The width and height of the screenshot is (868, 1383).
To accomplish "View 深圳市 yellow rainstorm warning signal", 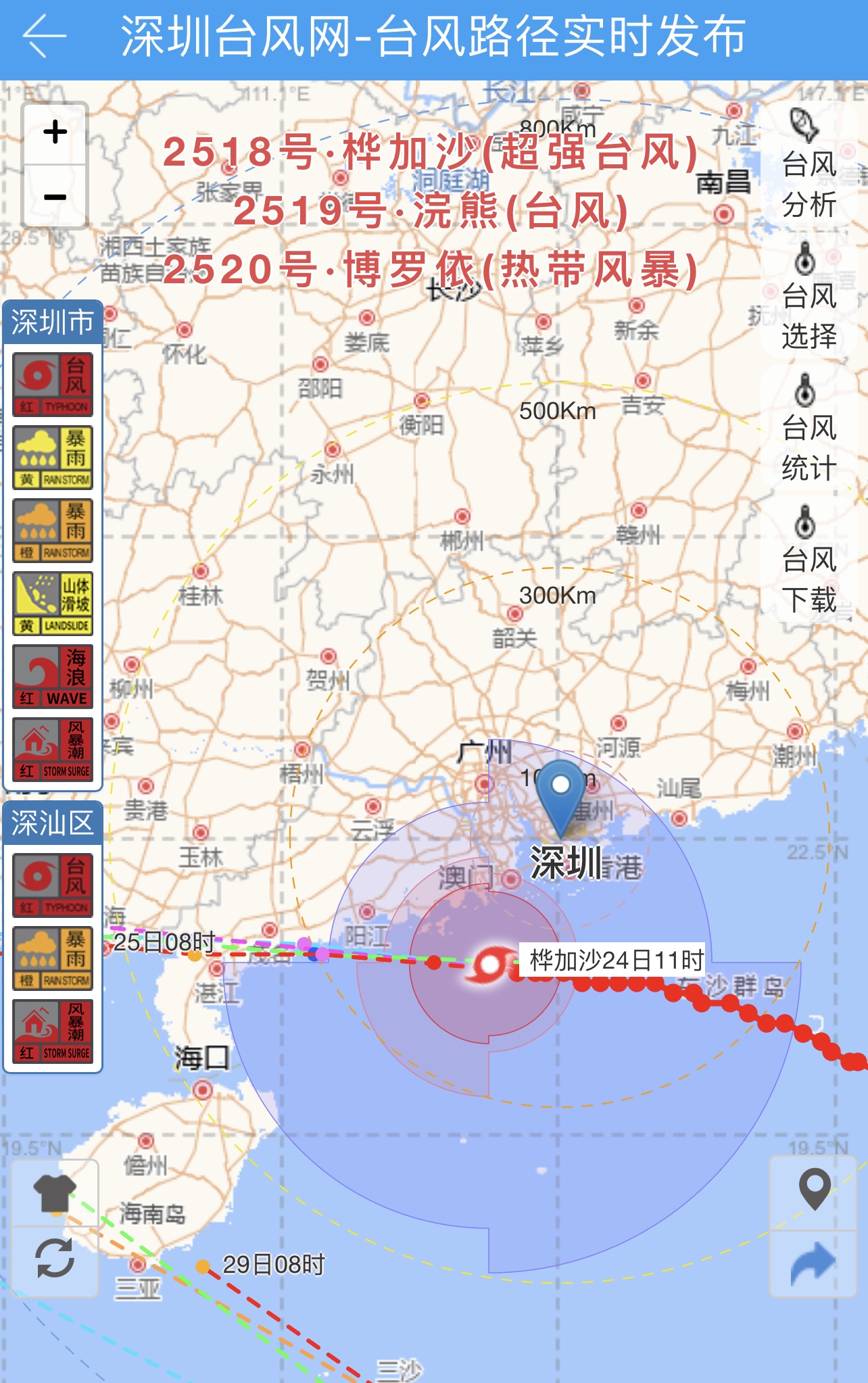I will (53, 458).
